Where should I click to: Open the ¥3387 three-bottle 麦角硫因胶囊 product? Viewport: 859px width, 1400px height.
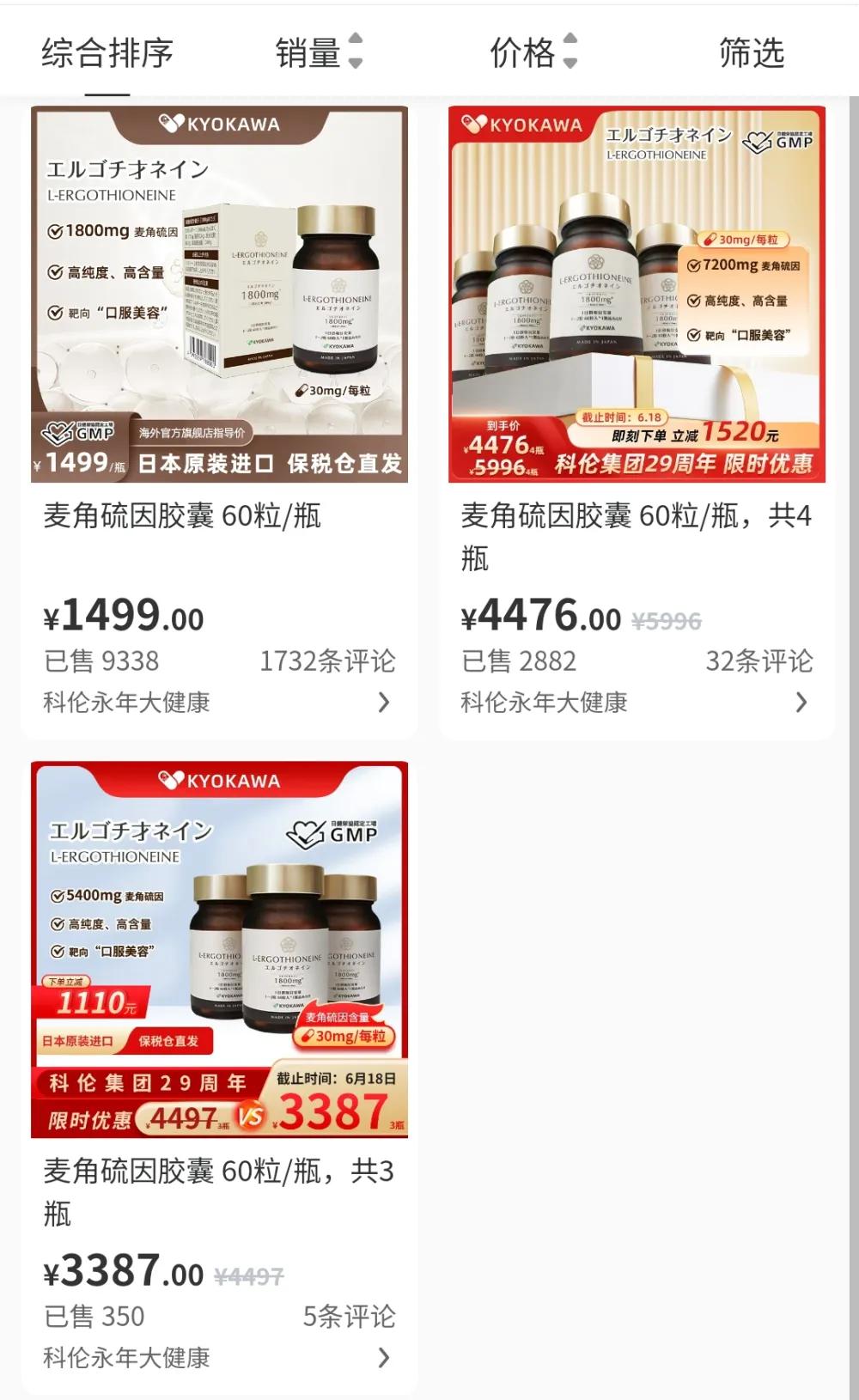220,949
